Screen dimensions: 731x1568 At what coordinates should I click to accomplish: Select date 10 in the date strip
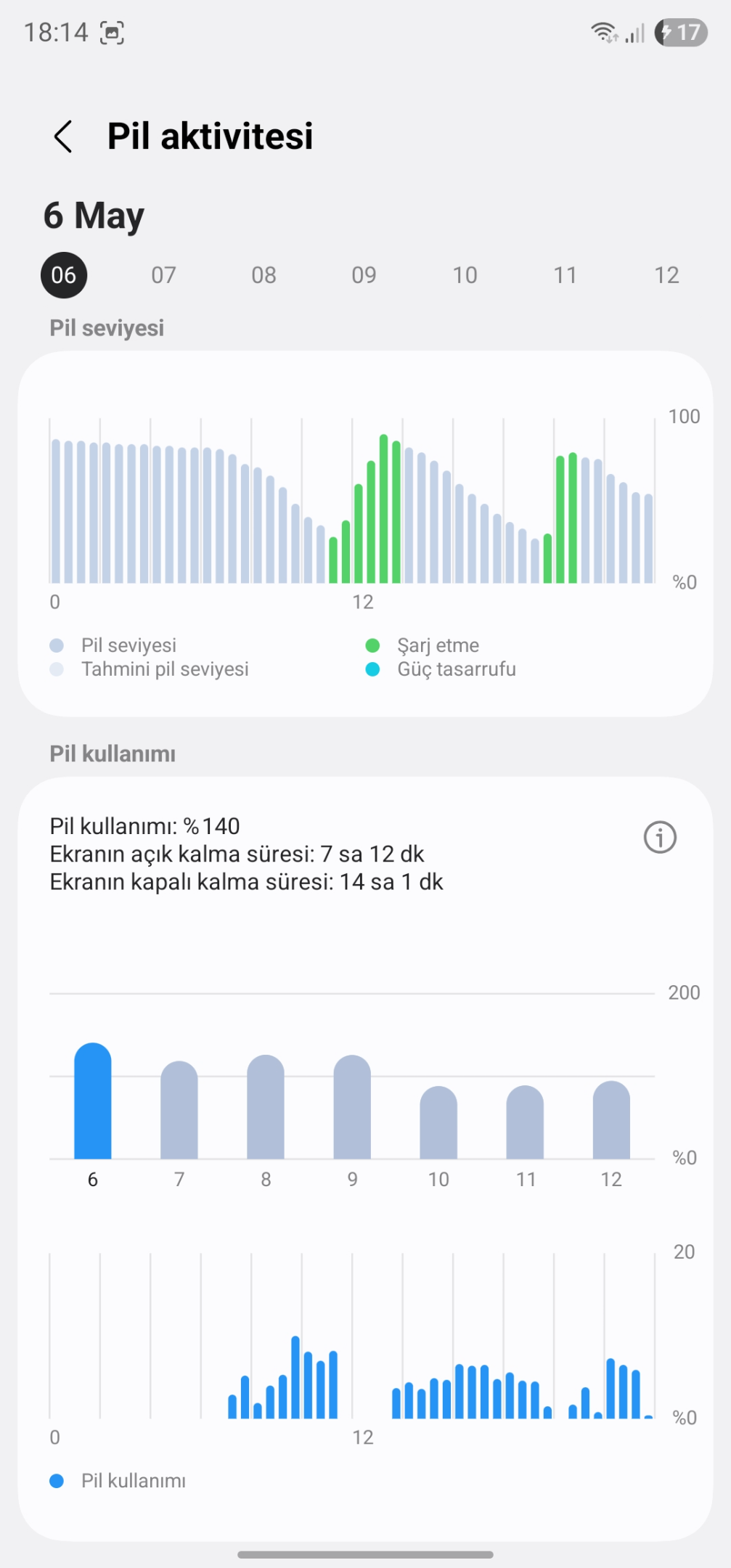[465, 275]
